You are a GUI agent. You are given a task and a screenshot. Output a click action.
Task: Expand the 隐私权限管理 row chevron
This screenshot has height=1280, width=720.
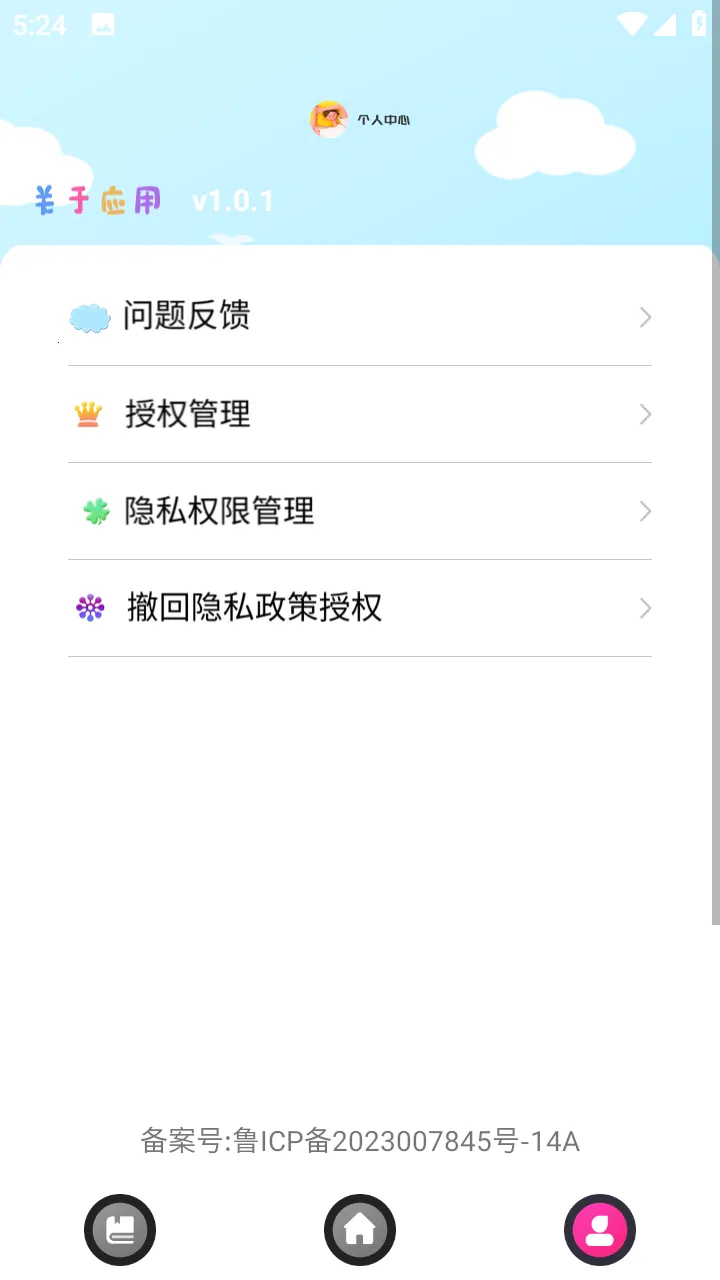point(645,511)
